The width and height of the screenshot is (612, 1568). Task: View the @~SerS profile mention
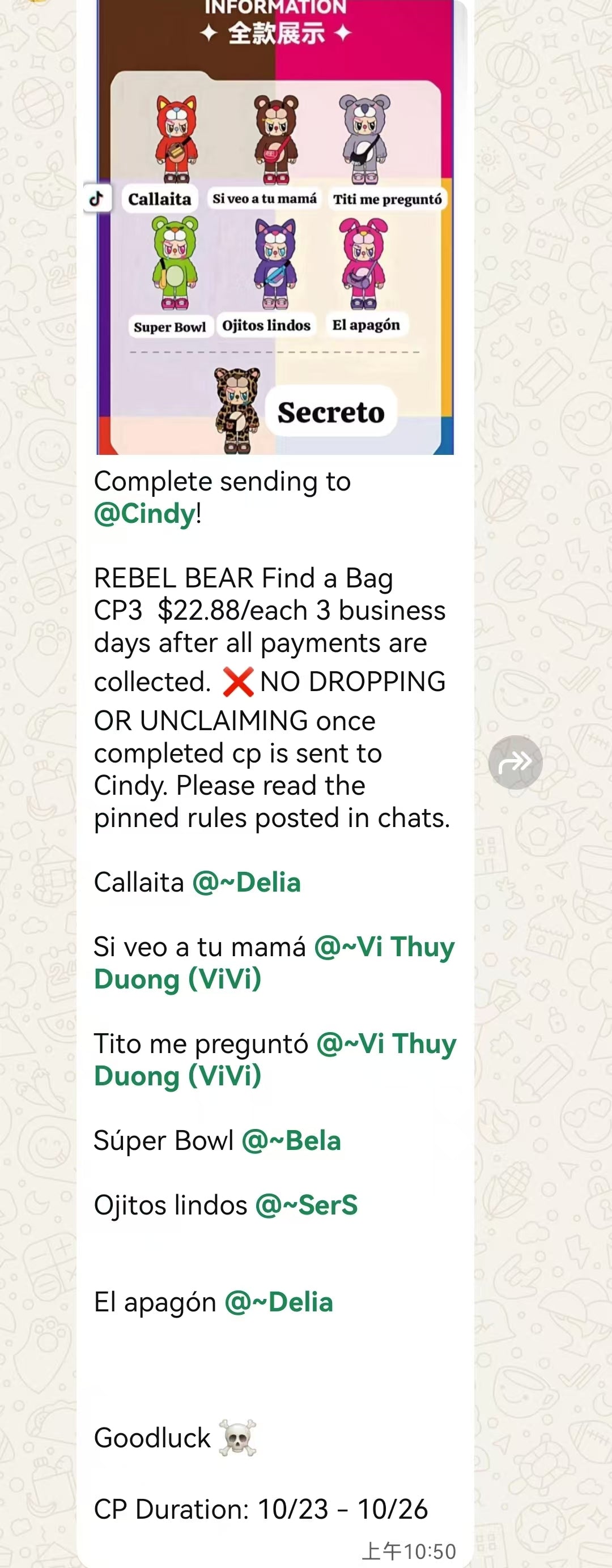pyautogui.click(x=307, y=1205)
